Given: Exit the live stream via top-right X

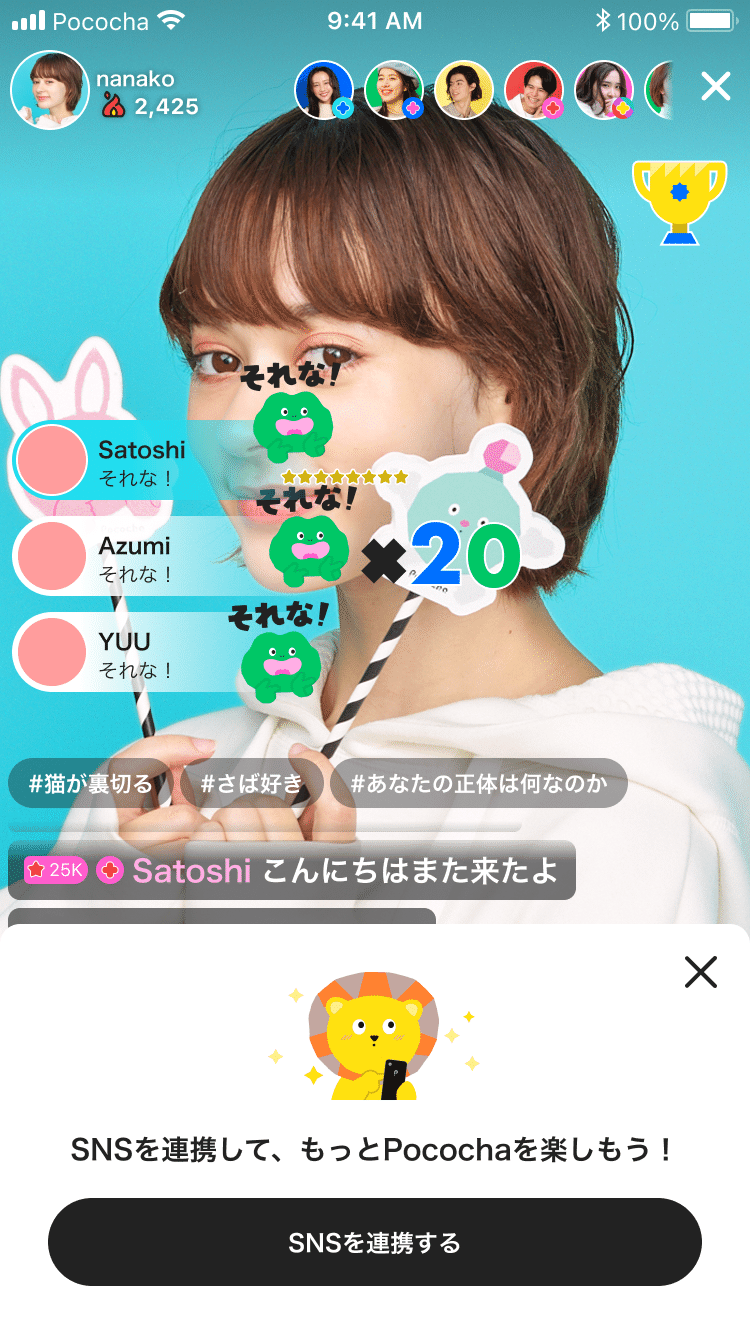Looking at the screenshot, I should (715, 86).
